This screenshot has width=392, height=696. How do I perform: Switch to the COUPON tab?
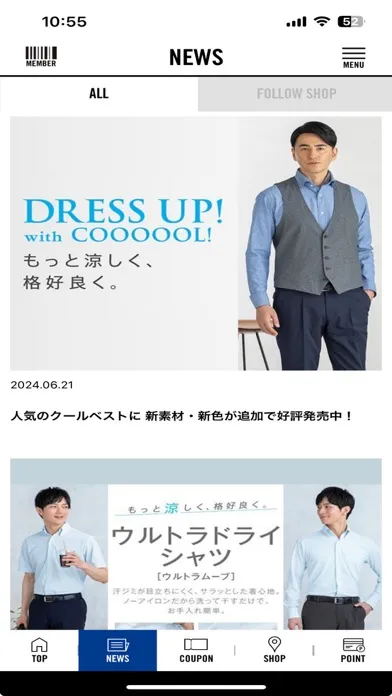(196, 650)
